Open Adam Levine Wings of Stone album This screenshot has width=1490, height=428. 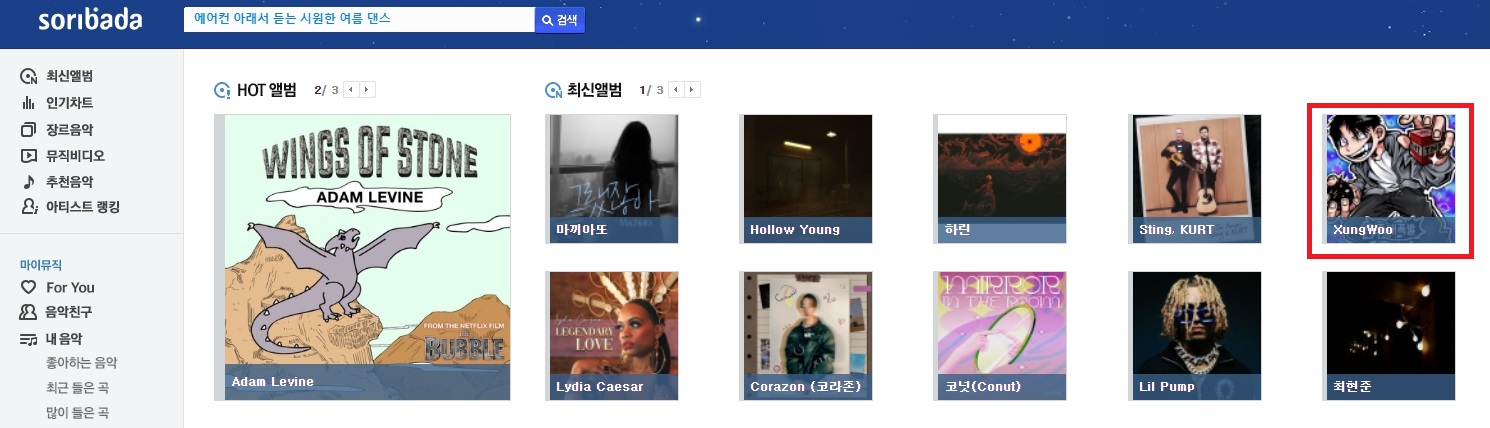367,257
